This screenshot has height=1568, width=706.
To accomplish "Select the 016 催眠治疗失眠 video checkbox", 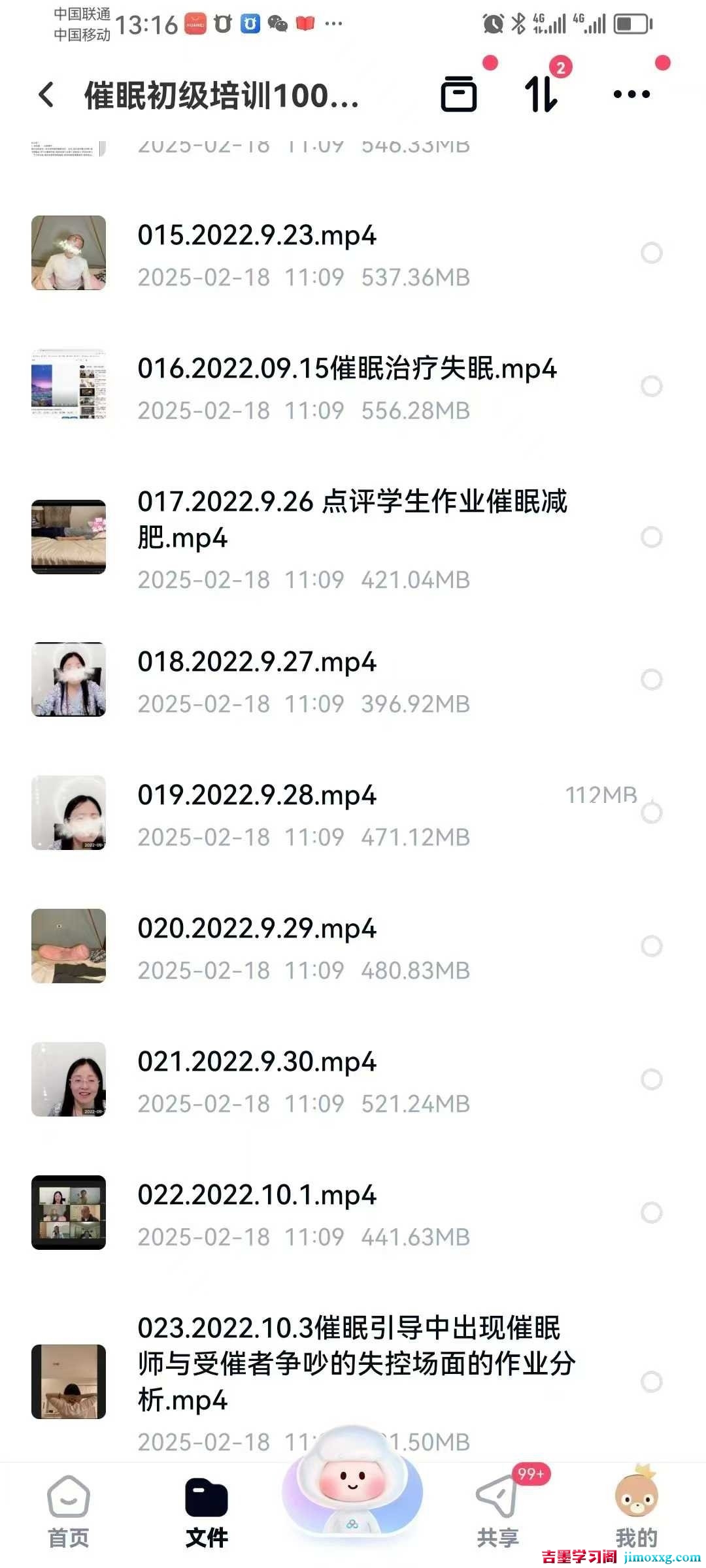I will tap(650, 385).
